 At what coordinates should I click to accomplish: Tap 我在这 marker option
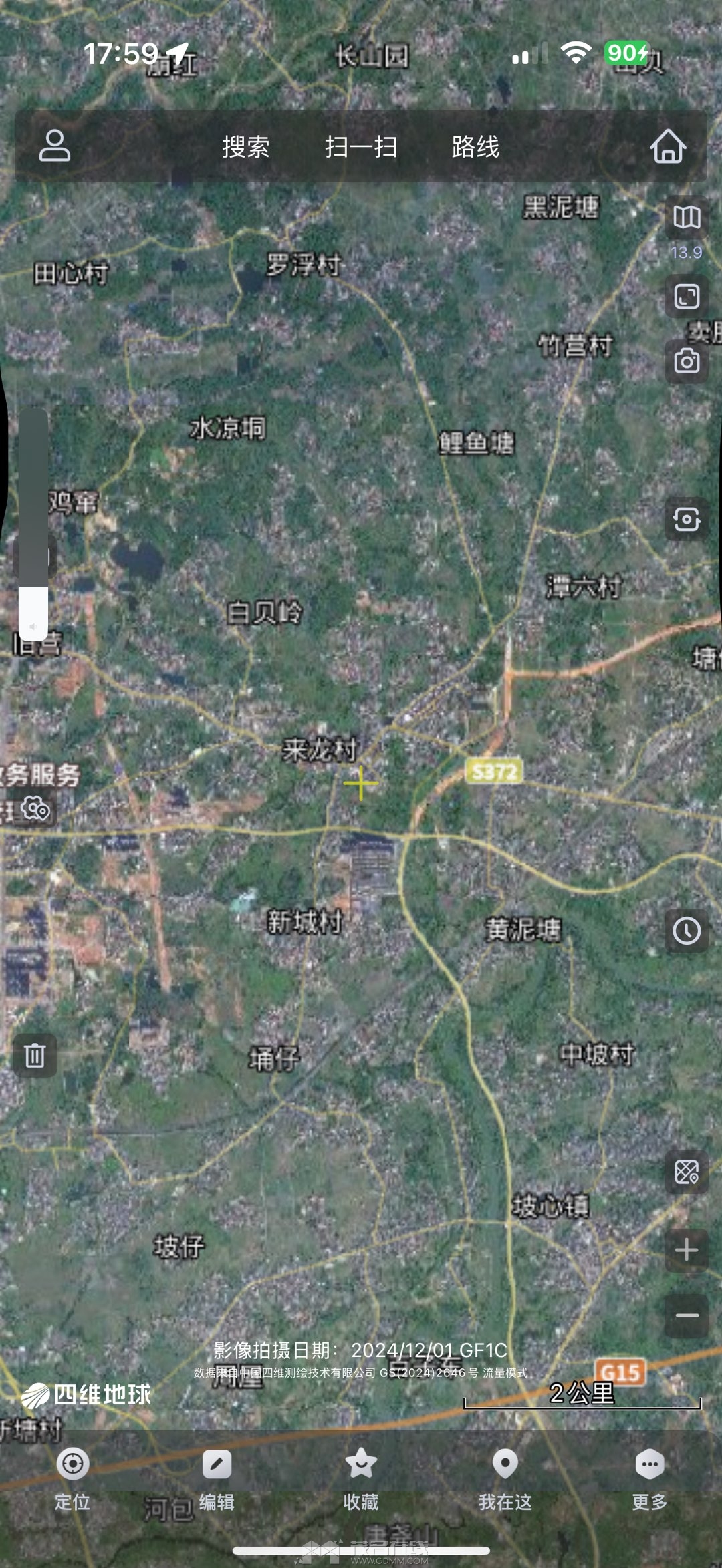[505, 1478]
